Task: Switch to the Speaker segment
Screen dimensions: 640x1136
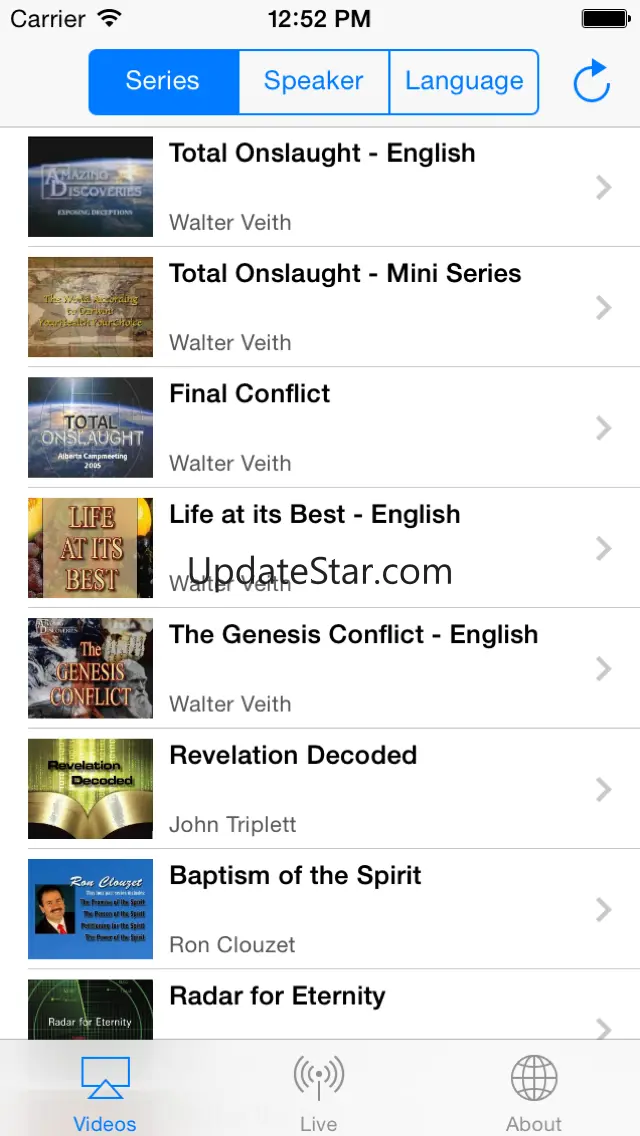Action: pos(313,82)
